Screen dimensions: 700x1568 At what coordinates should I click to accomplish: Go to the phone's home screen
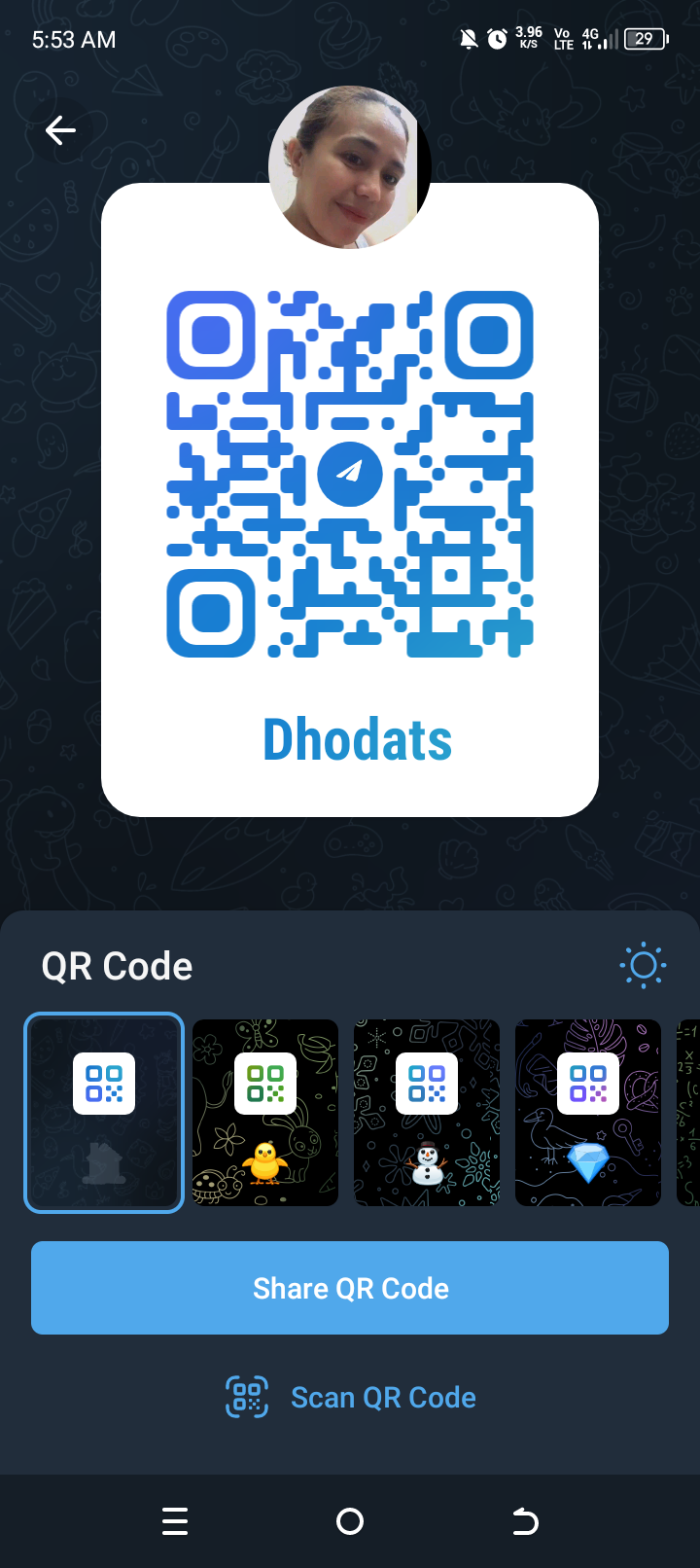click(350, 1521)
